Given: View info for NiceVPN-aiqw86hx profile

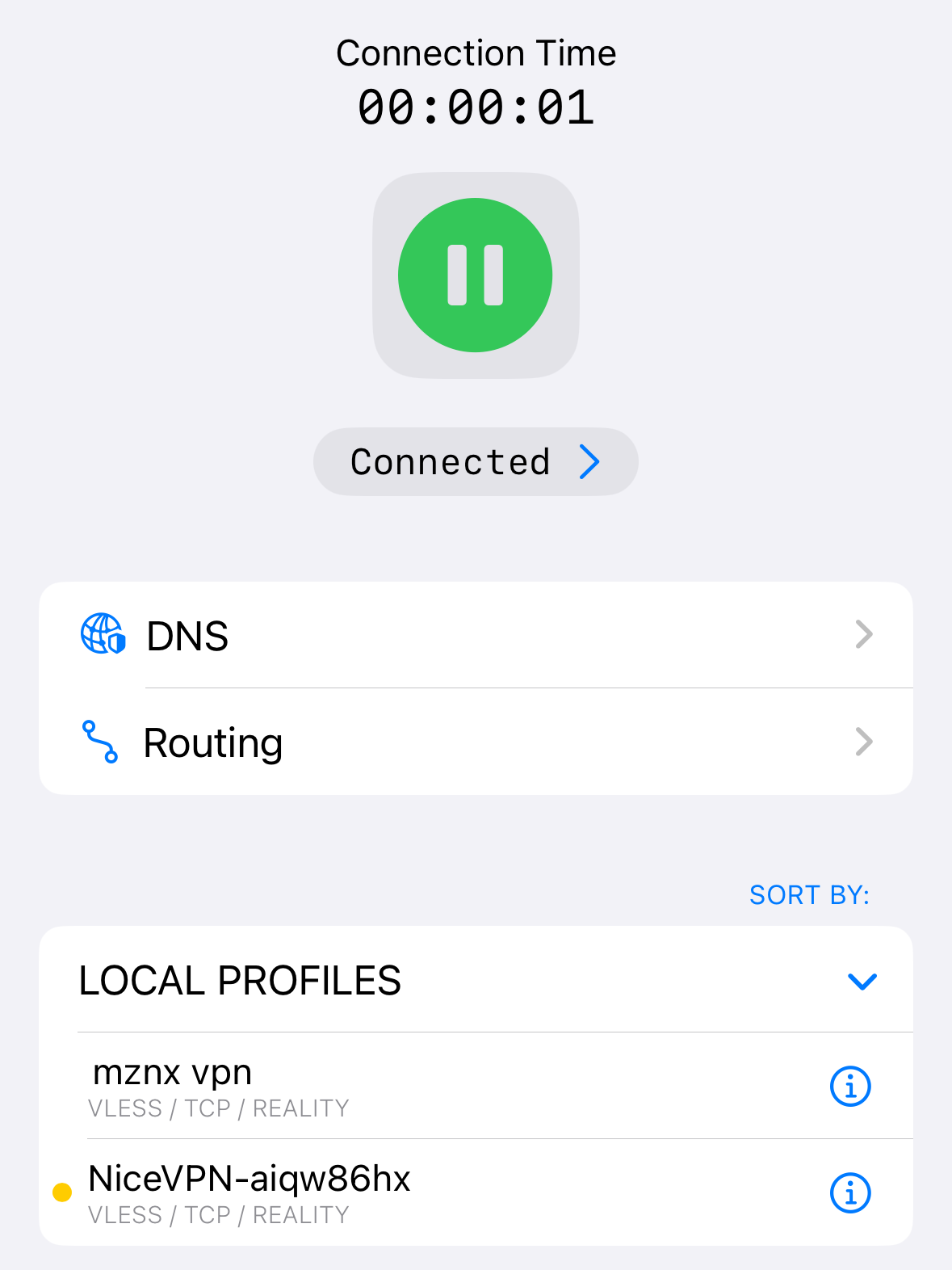Looking at the screenshot, I should (850, 1193).
